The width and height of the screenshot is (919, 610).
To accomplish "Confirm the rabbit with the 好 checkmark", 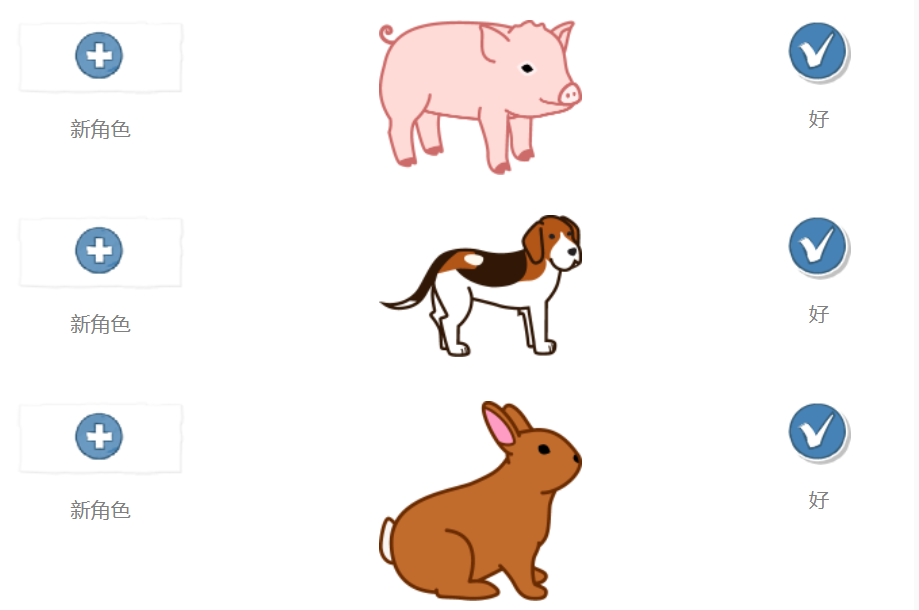I will point(817,431).
